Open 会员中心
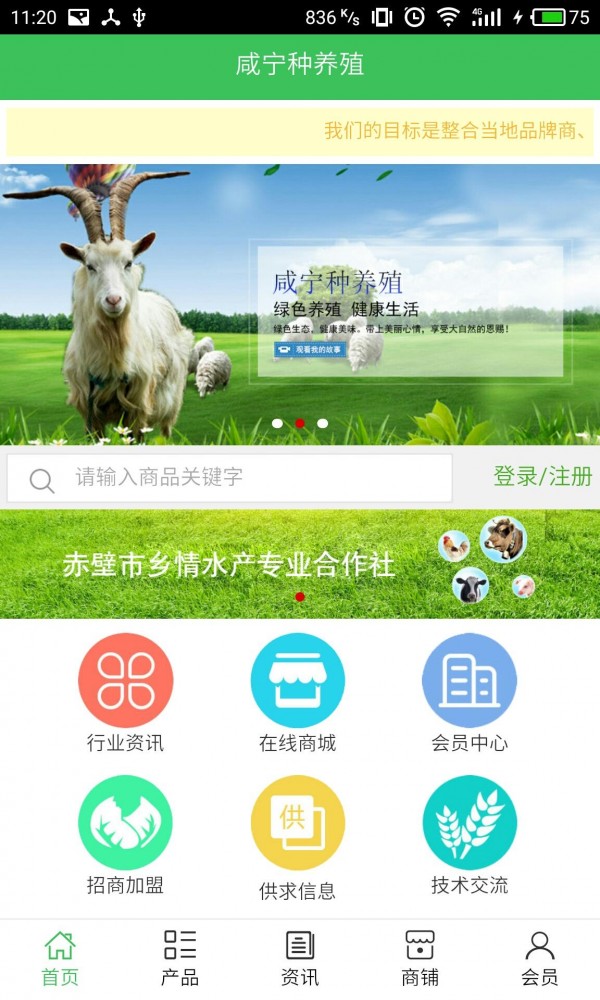The width and height of the screenshot is (600, 1000). click(469, 695)
